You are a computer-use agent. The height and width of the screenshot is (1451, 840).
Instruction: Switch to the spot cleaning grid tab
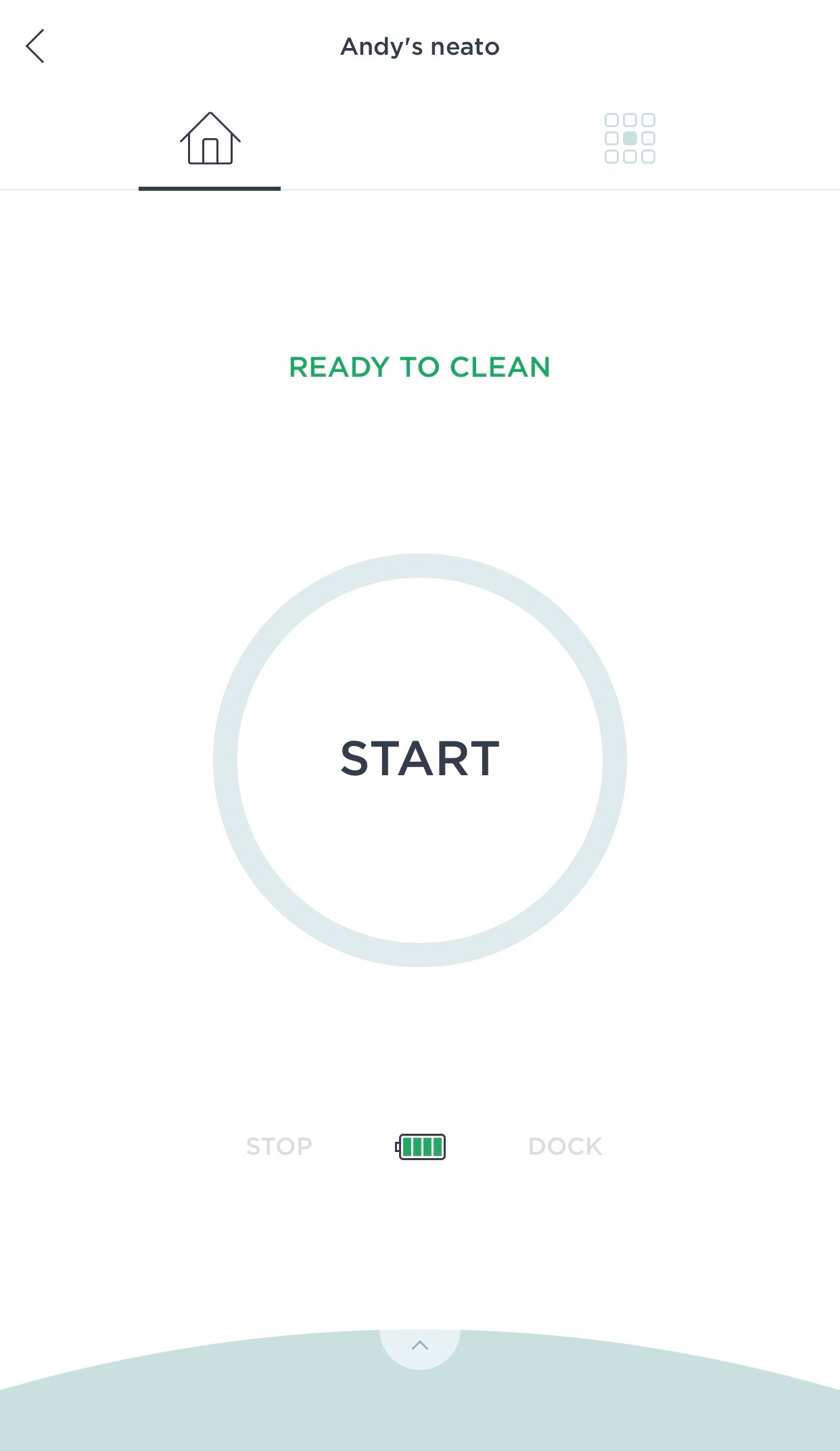[629, 139]
